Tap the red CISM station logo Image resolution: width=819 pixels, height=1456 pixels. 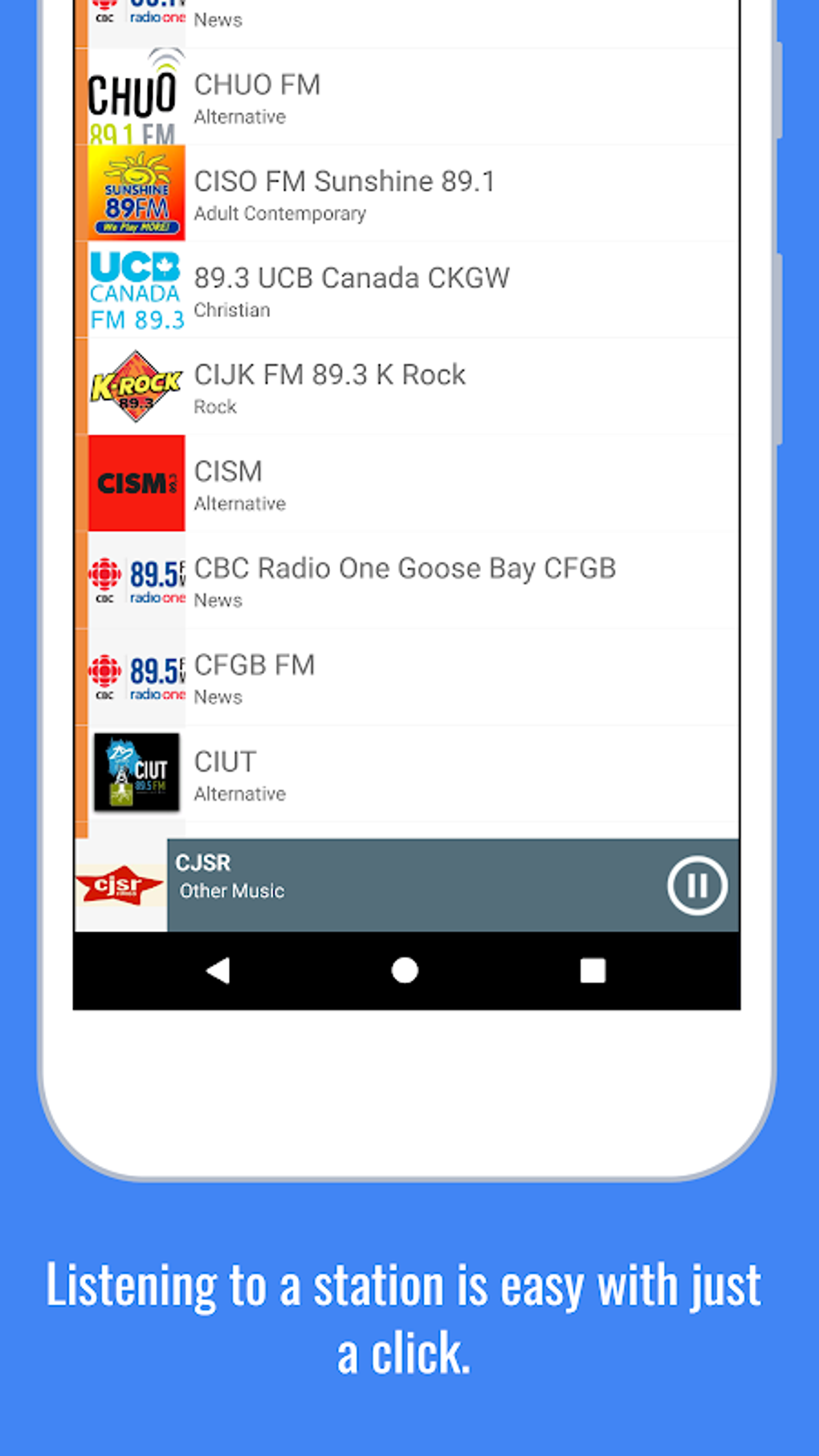pyautogui.click(x=136, y=483)
